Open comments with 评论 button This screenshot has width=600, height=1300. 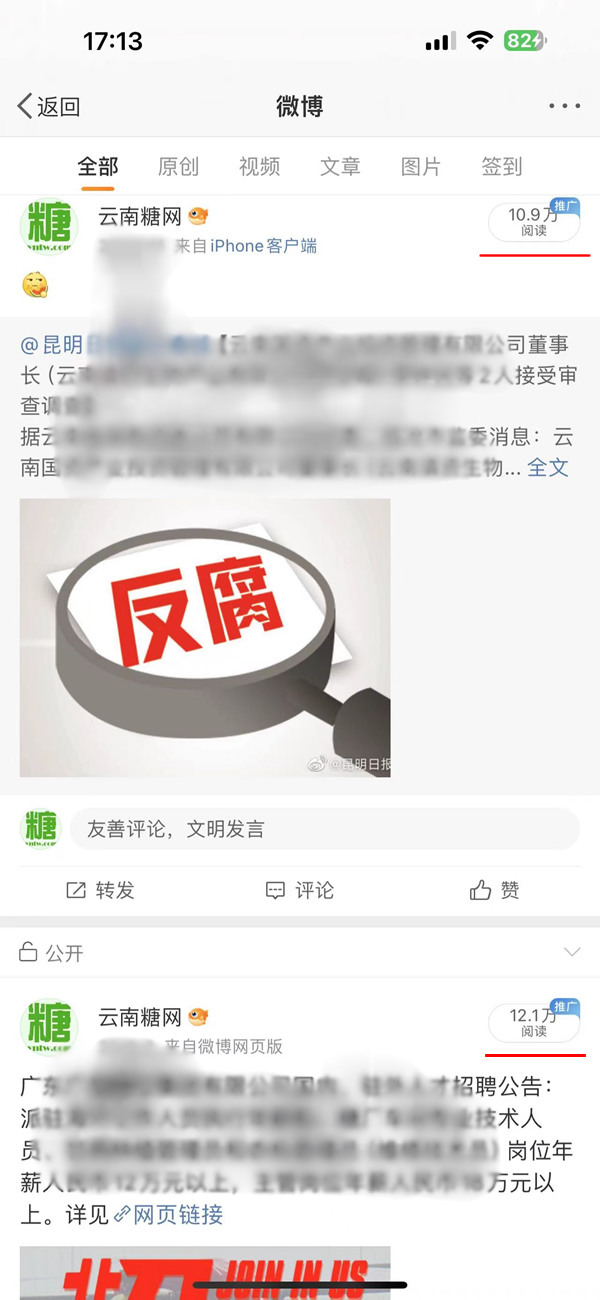[x=300, y=890]
